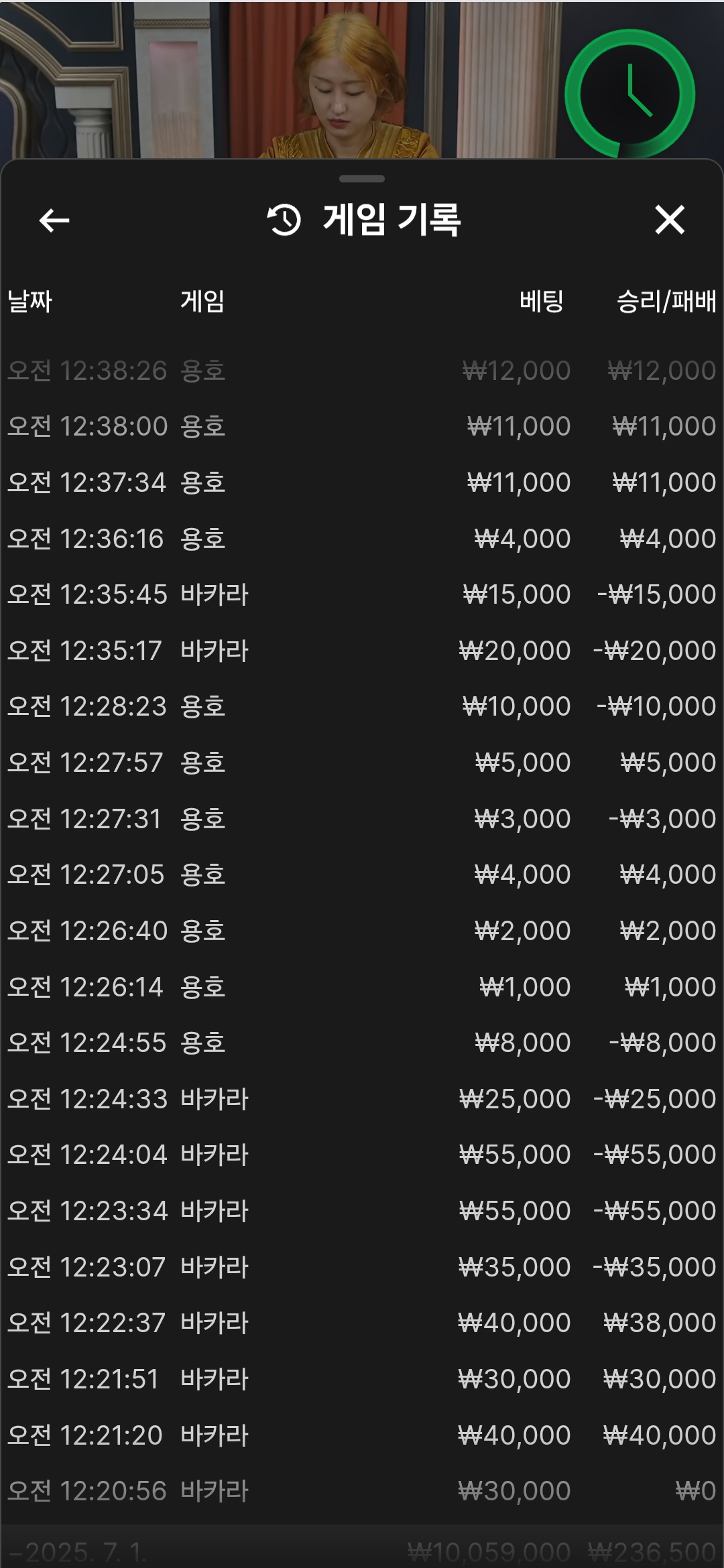Screen dimensions: 724x1568
Task: View the 12:28:23 용호 round details
Action: tap(362, 706)
